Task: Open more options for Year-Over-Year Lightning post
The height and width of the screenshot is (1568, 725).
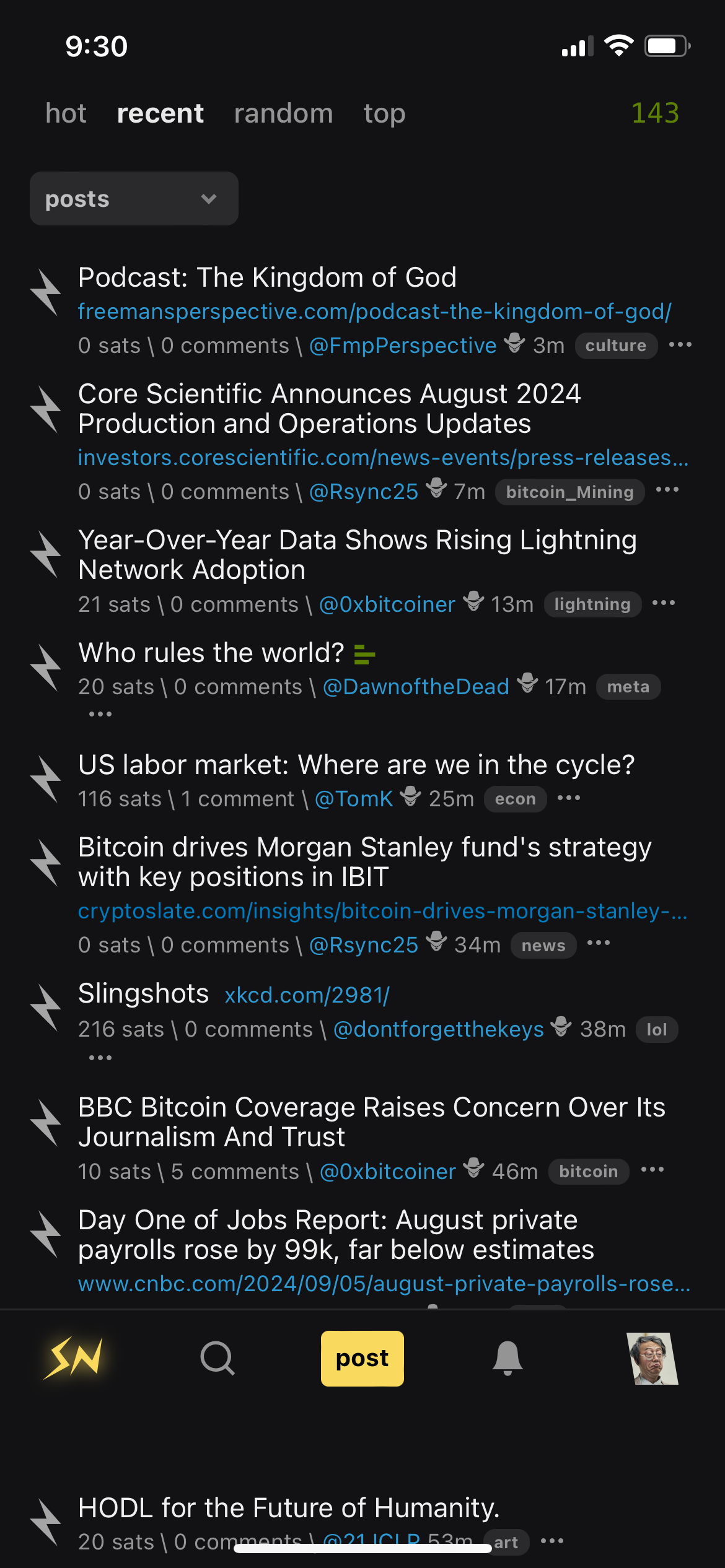Action: 664,603
